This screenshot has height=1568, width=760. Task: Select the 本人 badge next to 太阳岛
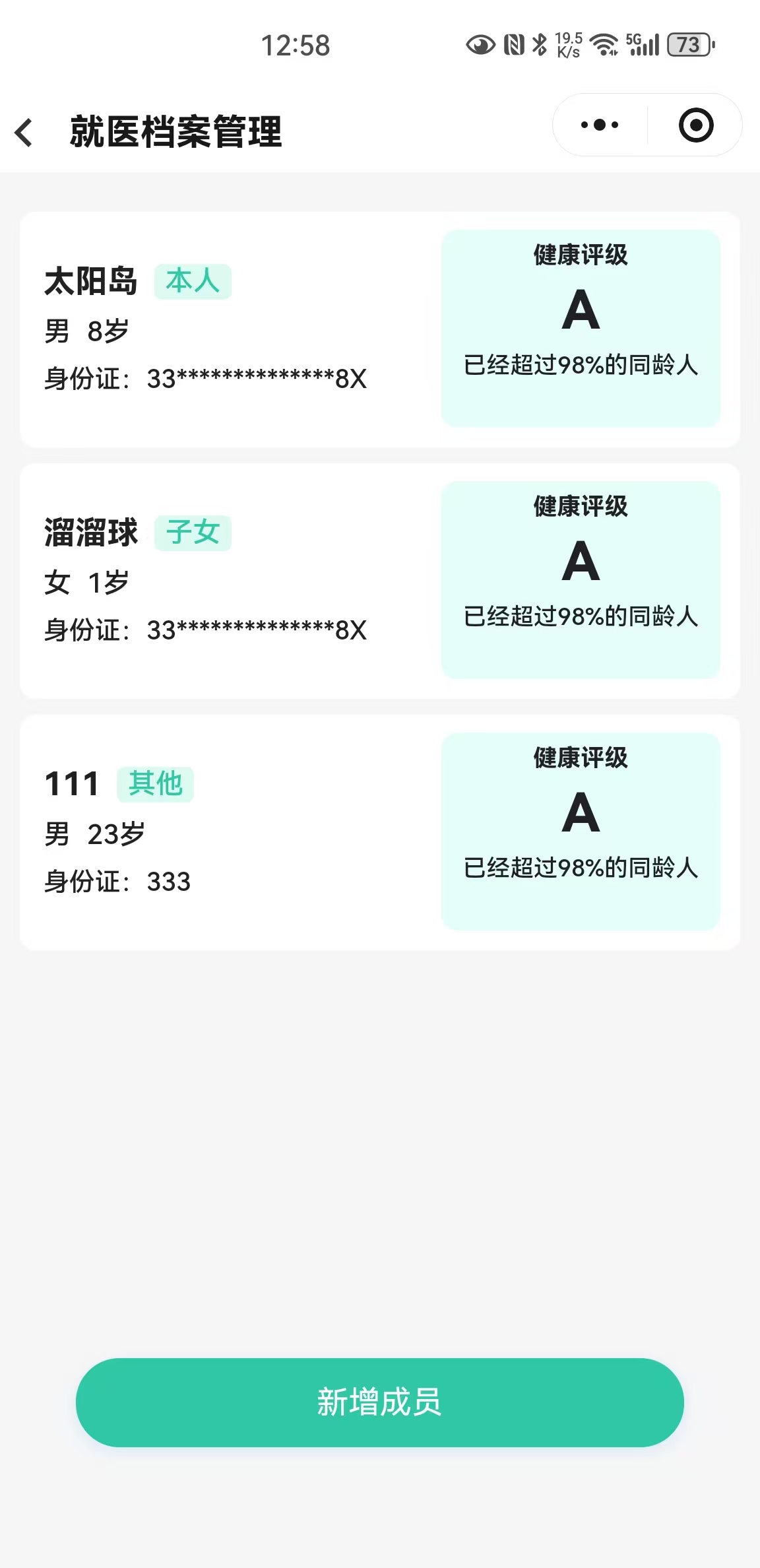click(x=193, y=281)
